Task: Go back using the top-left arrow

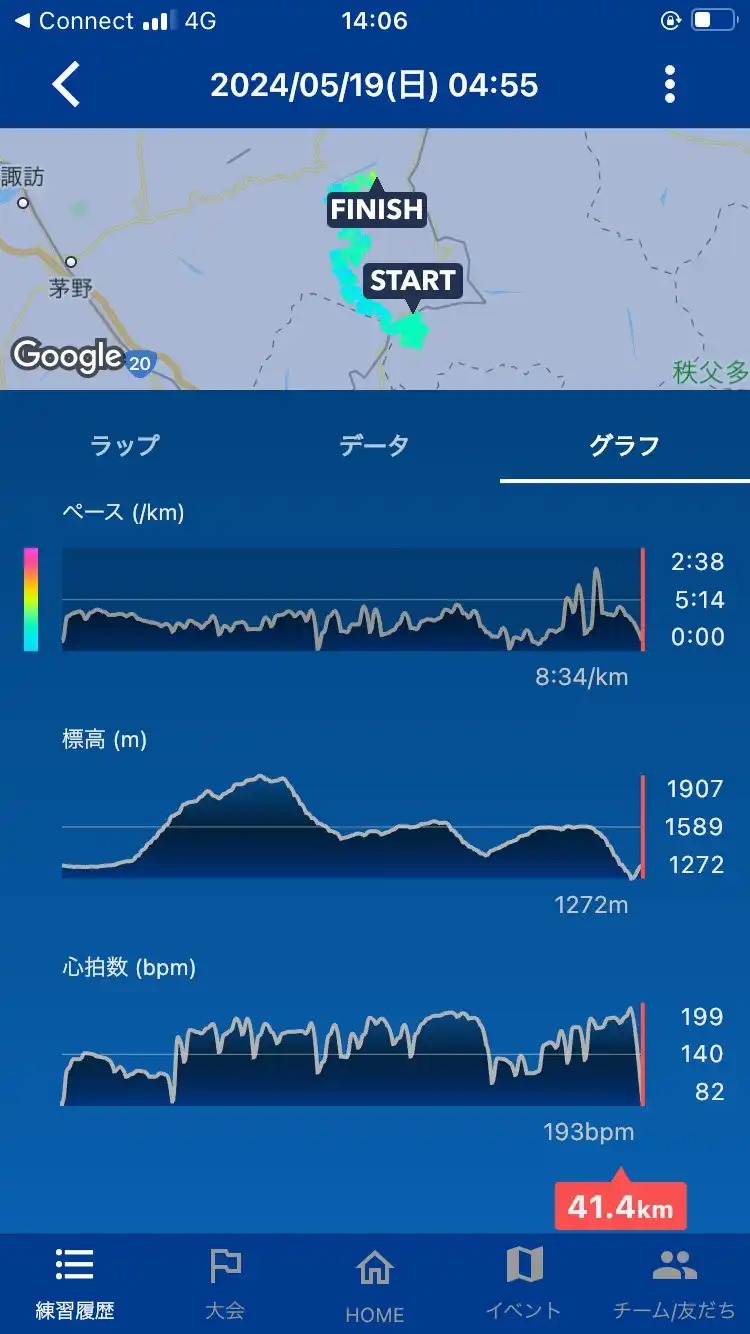Action: pyautogui.click(x=66, y=85)
